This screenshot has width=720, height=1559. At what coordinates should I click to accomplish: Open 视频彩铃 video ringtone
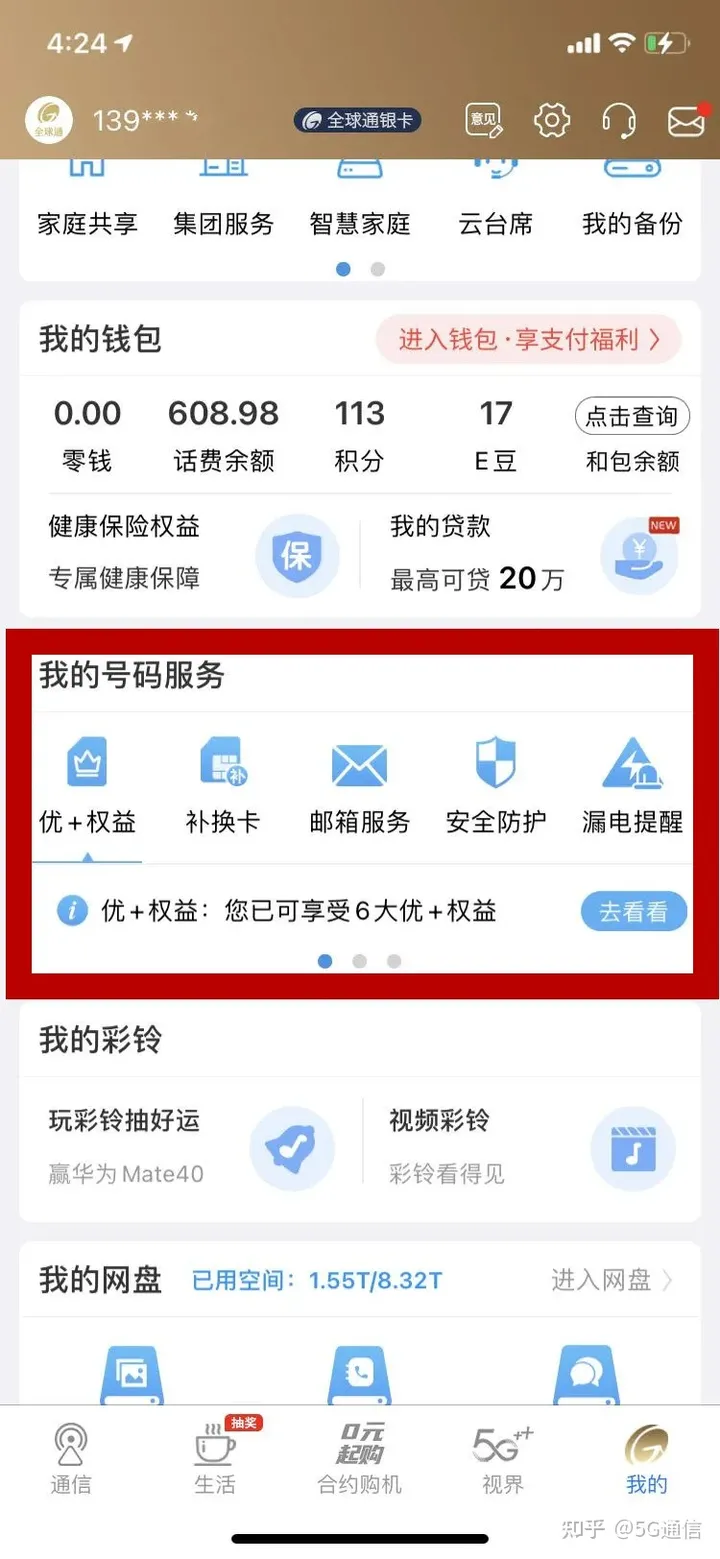click(x=440, y=1120)
